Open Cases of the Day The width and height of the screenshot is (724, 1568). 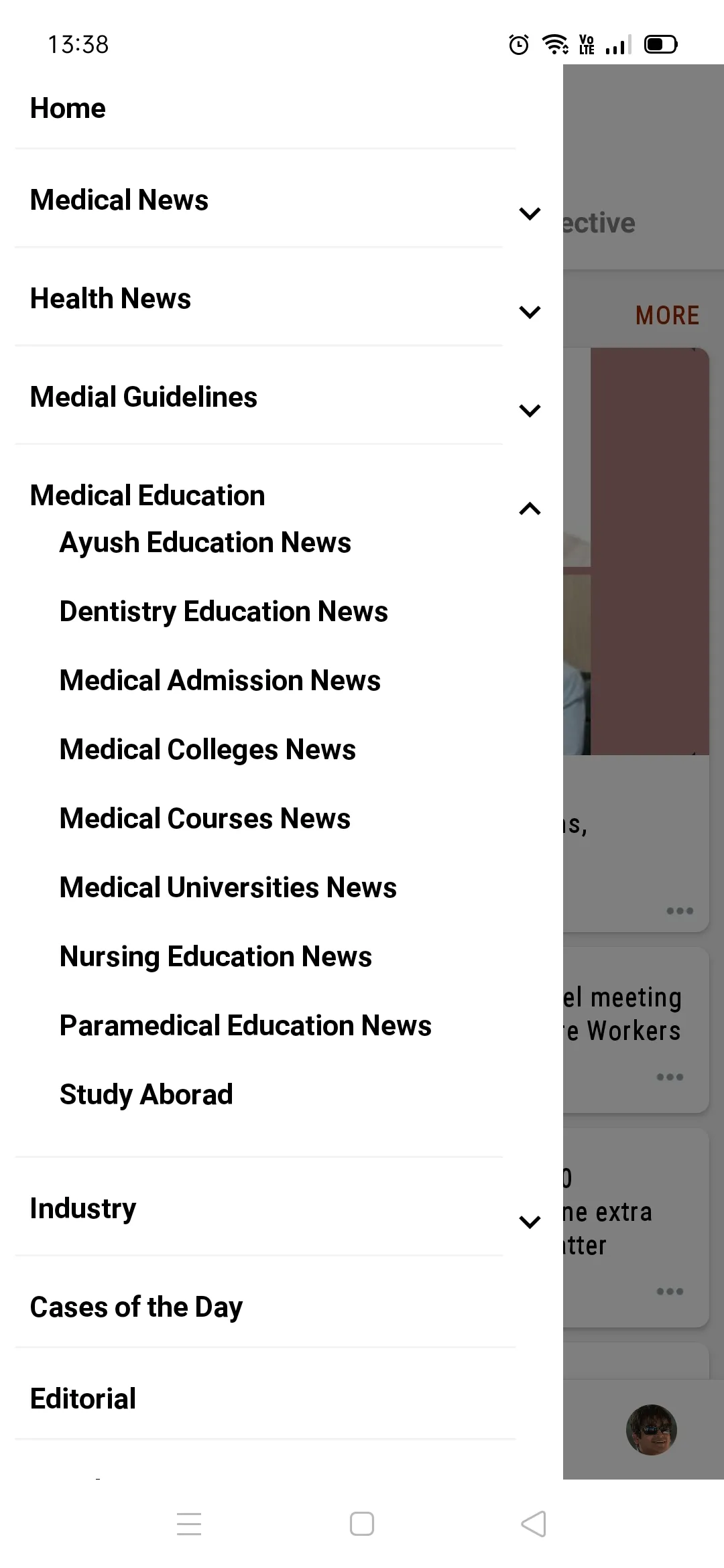coord(136,1307)
